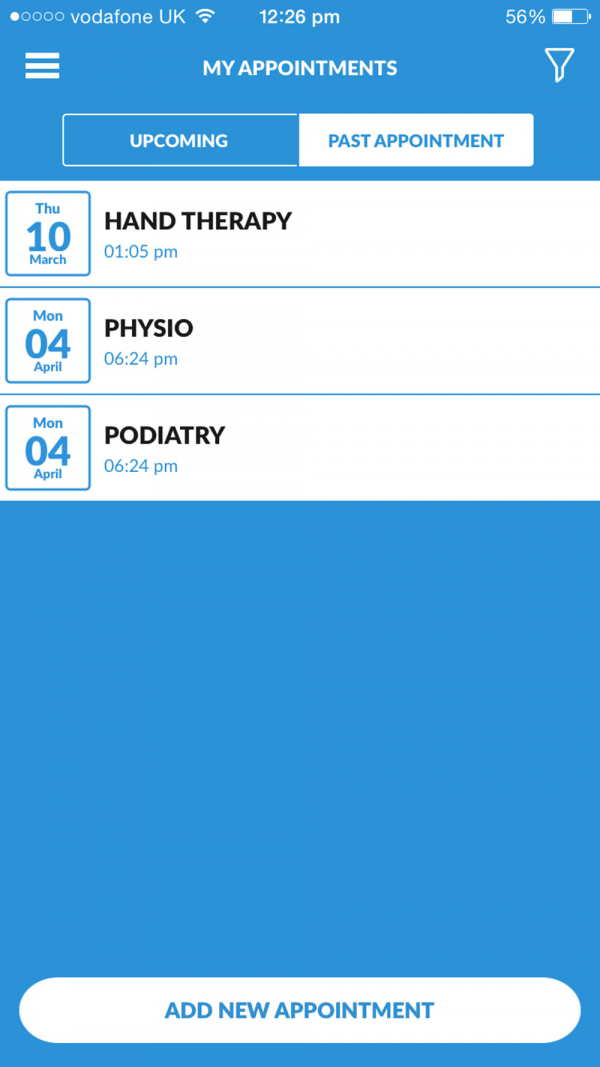View the Physio appointment details
The width and height of the screenshot is (600, 1067).
coord(300,341)
